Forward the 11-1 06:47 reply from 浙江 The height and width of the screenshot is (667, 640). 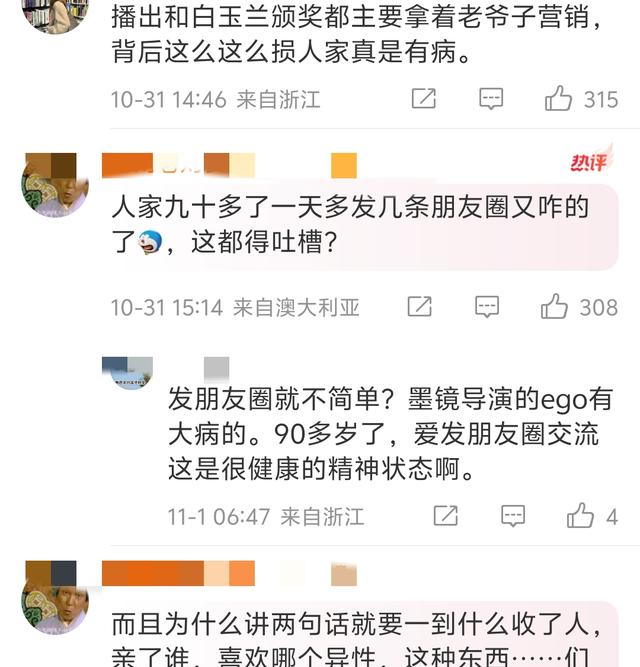(445, 515)
